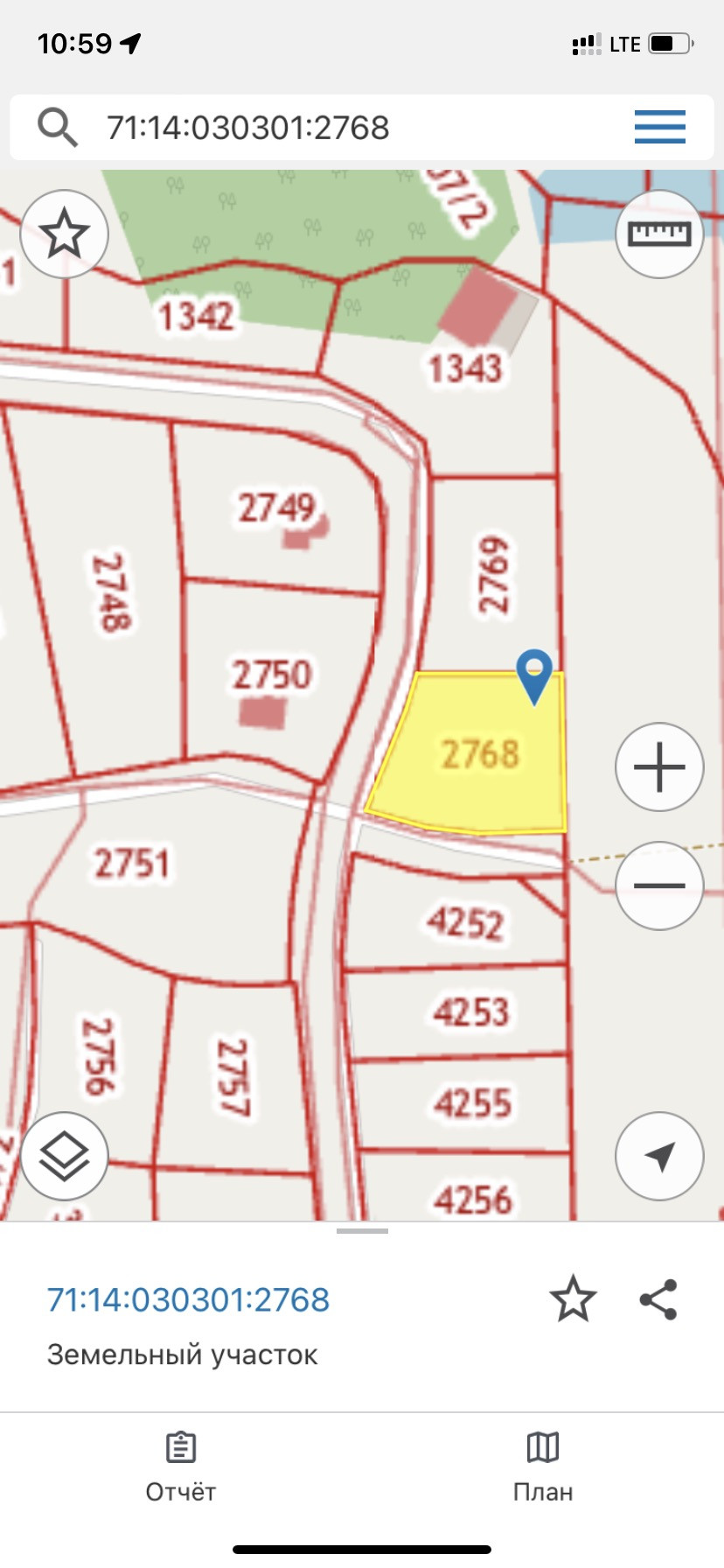Open the Отчёт report

[x=180, y=1466]
